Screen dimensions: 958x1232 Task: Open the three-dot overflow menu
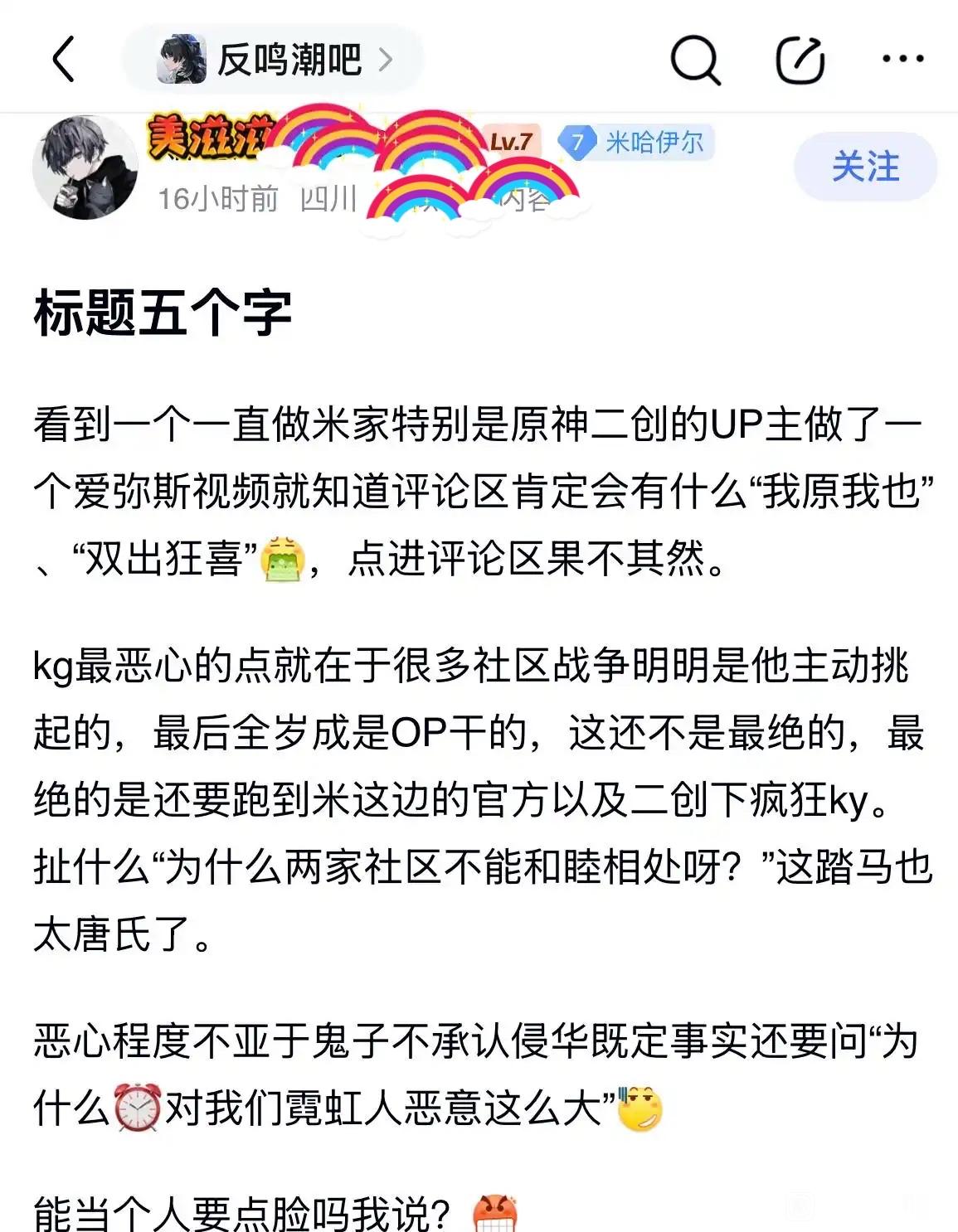click(902, 59)
